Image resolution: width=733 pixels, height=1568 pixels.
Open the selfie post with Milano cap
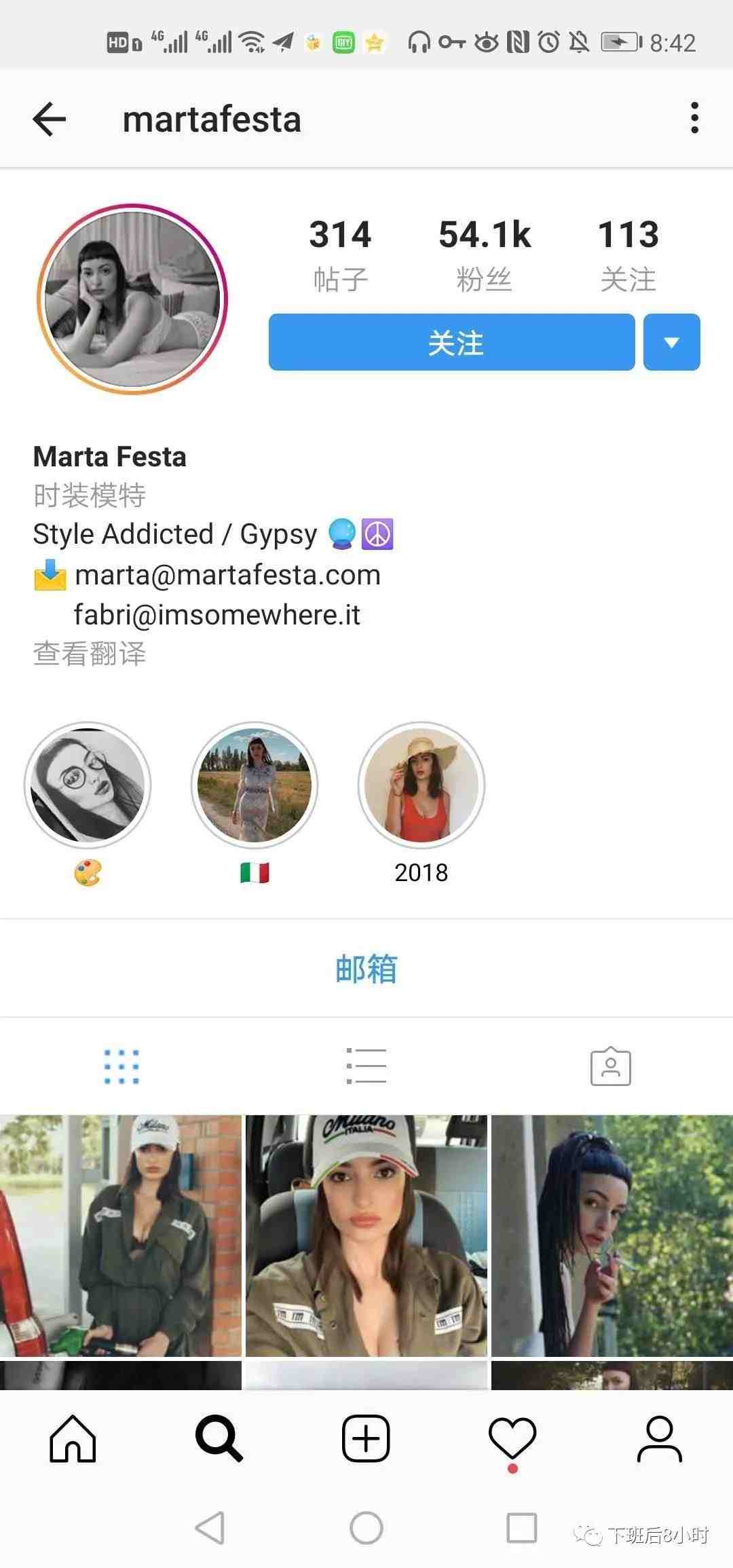366,1235
